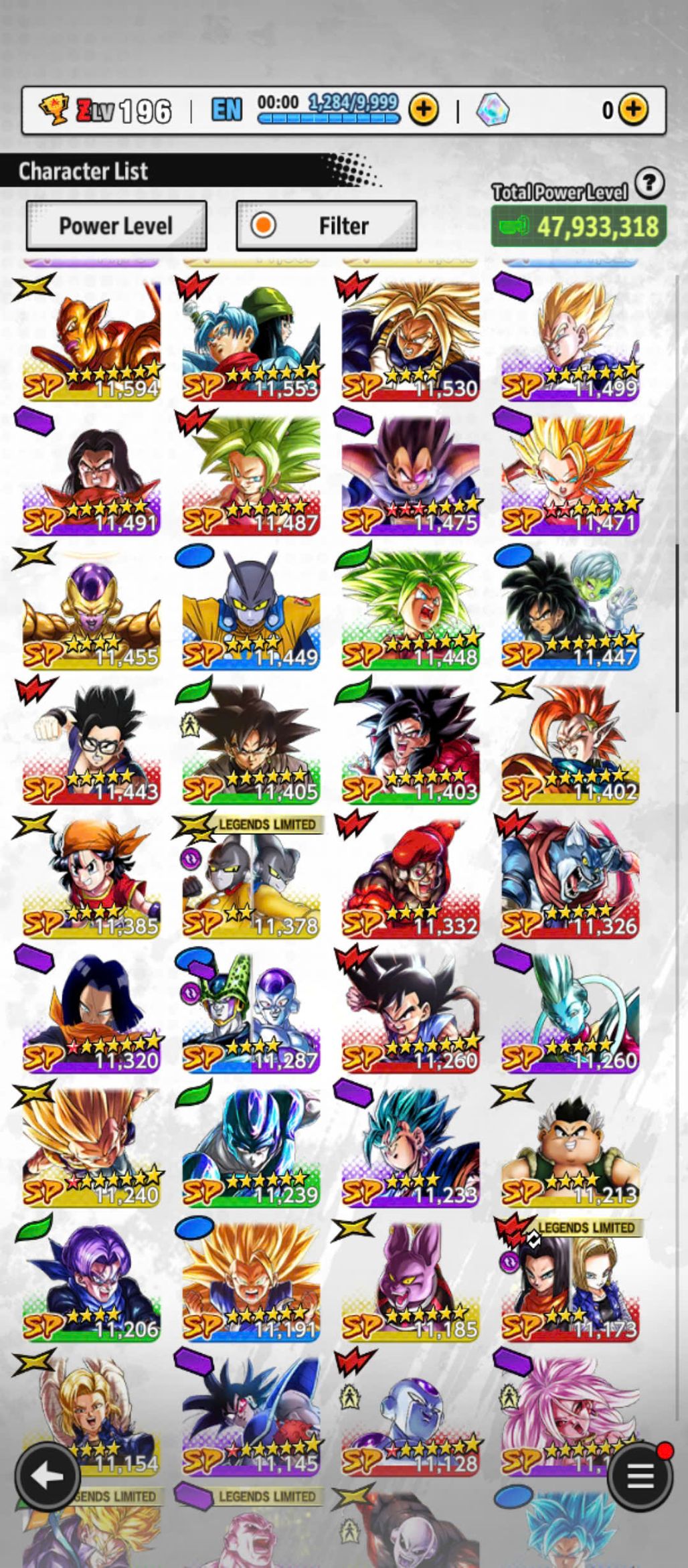Open the hamburger menu button
This screenshot has height=1568, width=688.
click(640, 1476)
